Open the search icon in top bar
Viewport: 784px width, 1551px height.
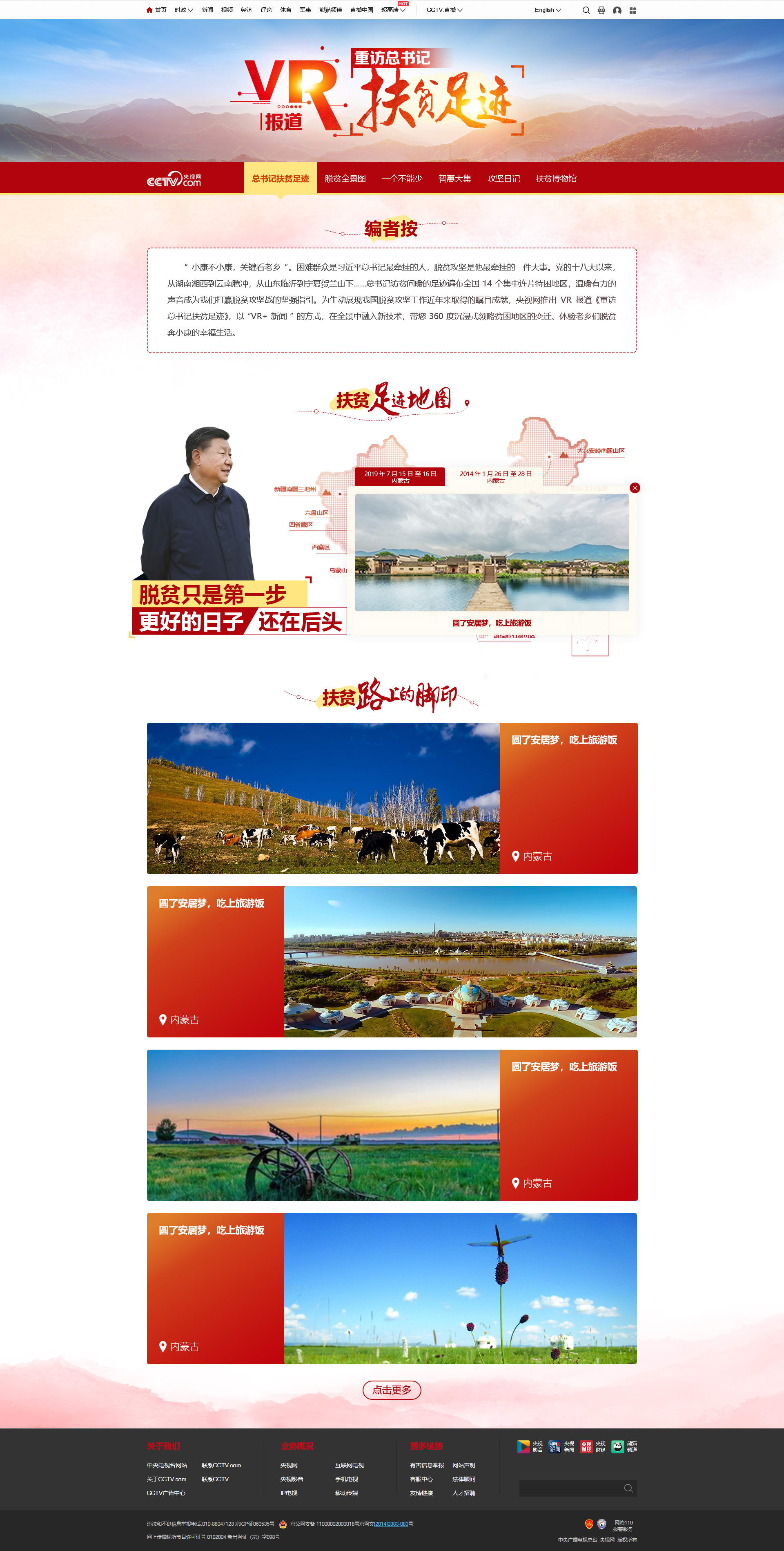[x=586, y=10]
